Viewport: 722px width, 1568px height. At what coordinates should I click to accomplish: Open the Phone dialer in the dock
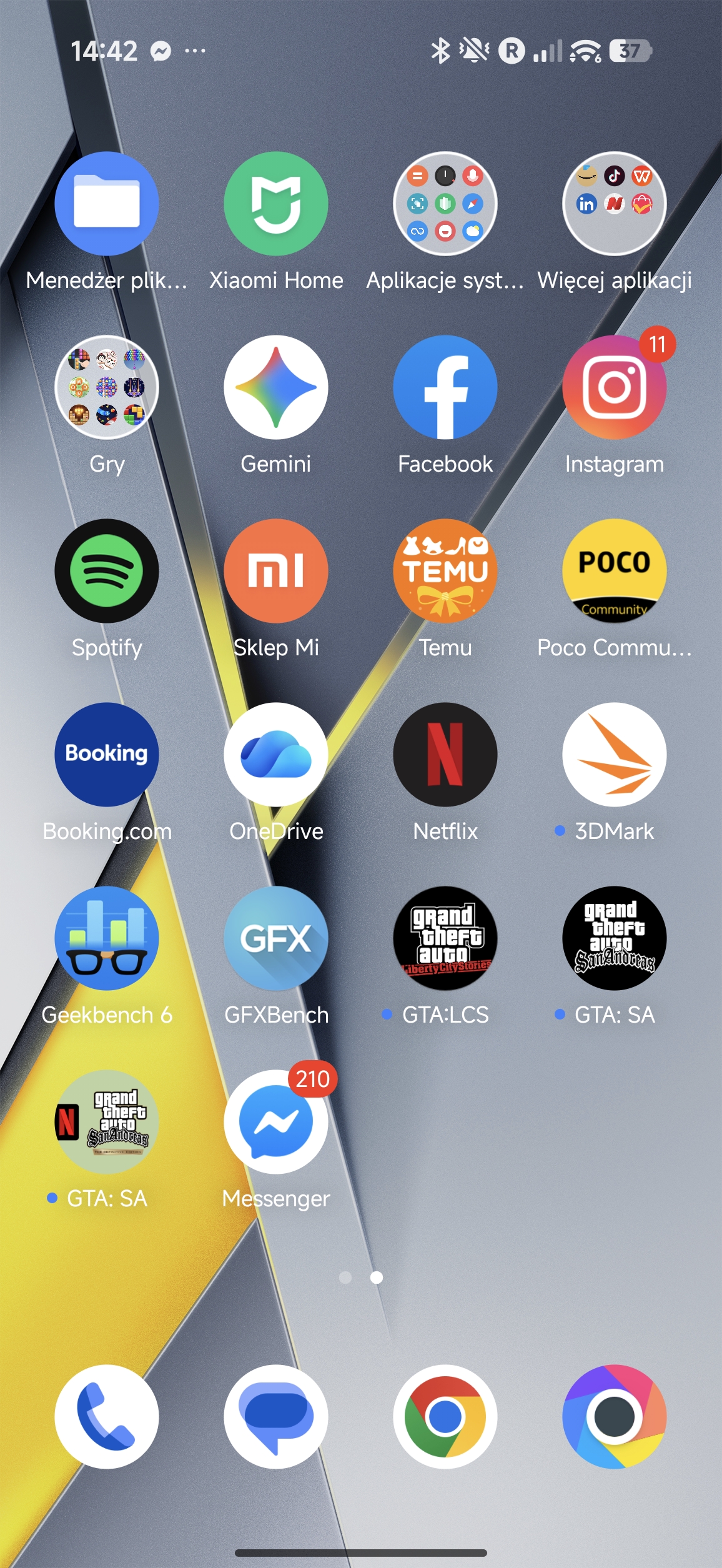(x=107, y=1417)
